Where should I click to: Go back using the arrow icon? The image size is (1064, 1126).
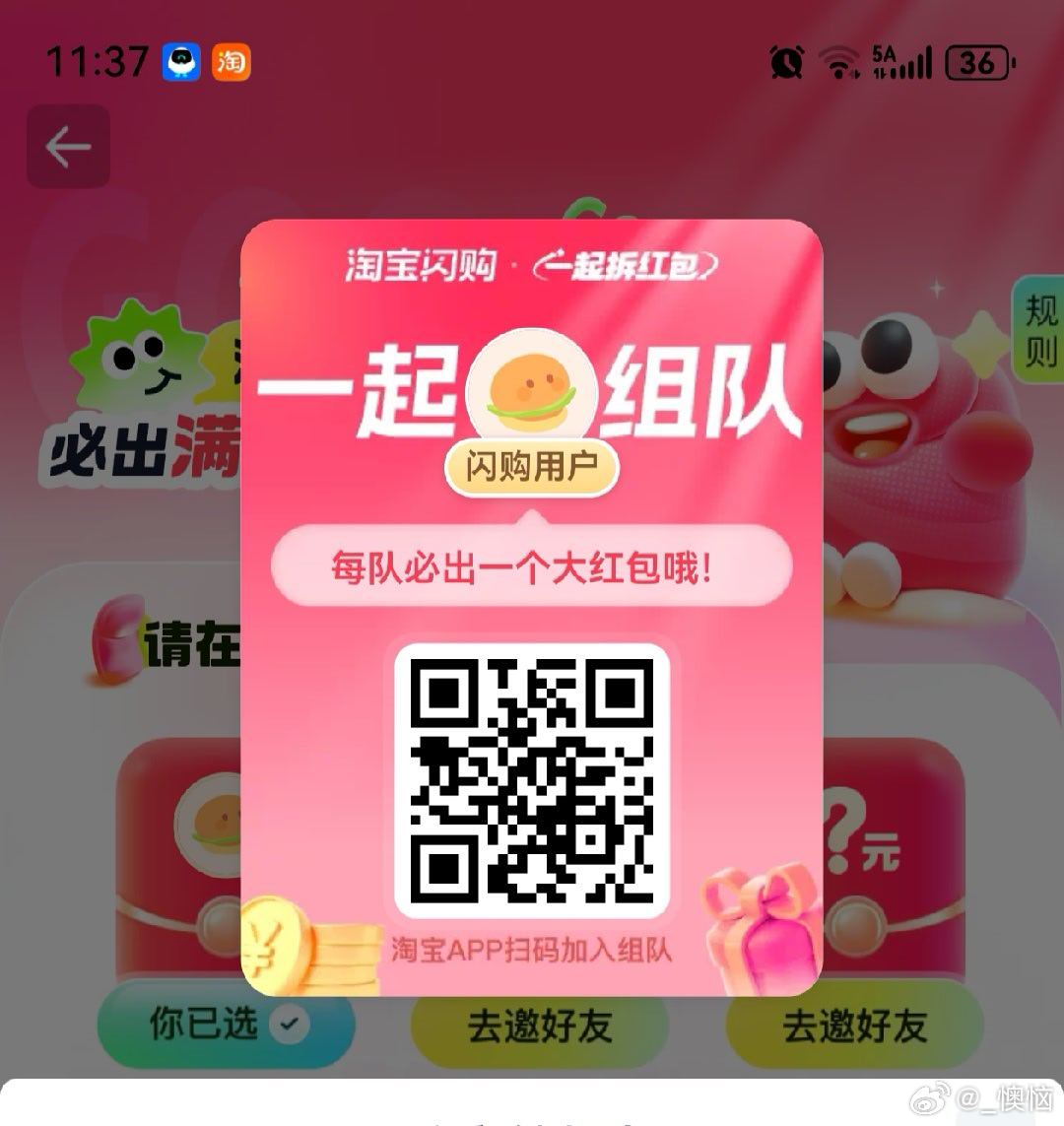click(68, 148)
